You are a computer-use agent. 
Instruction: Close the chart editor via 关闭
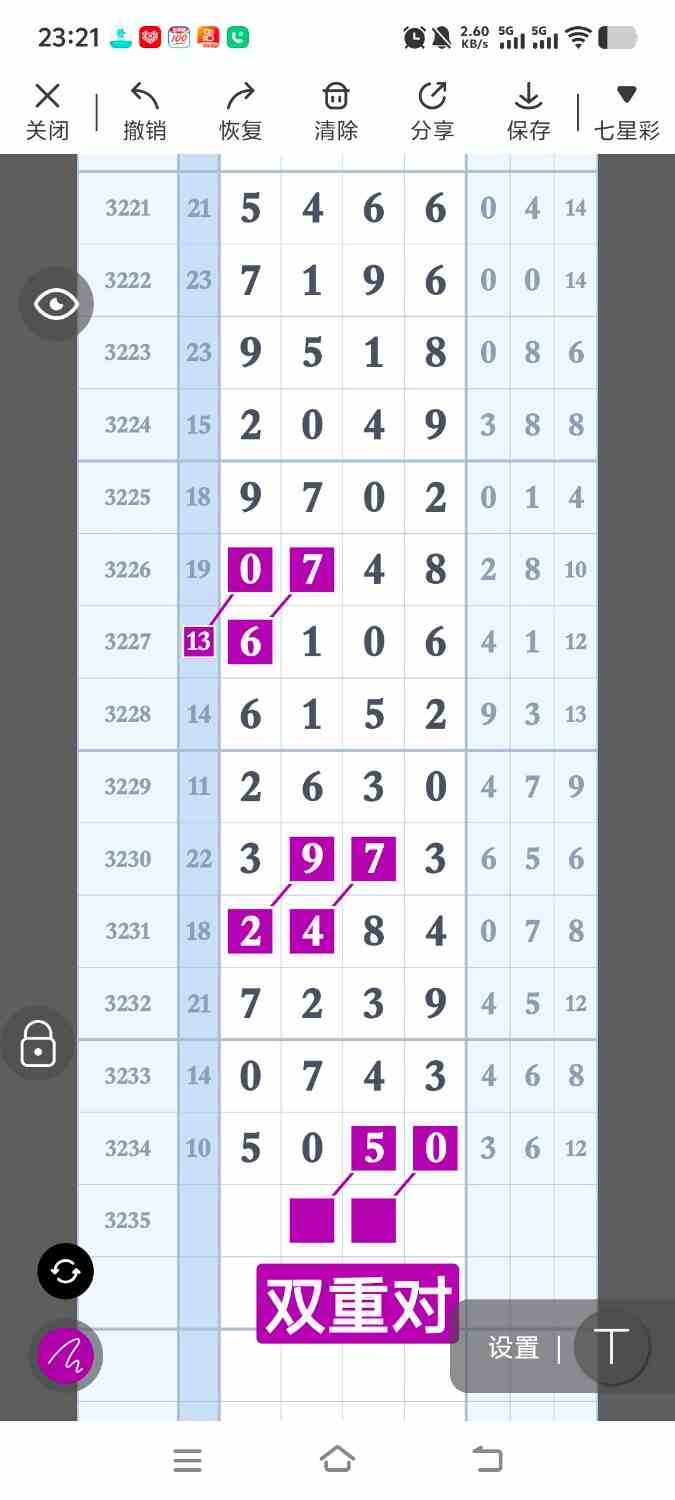coord(47,111)
